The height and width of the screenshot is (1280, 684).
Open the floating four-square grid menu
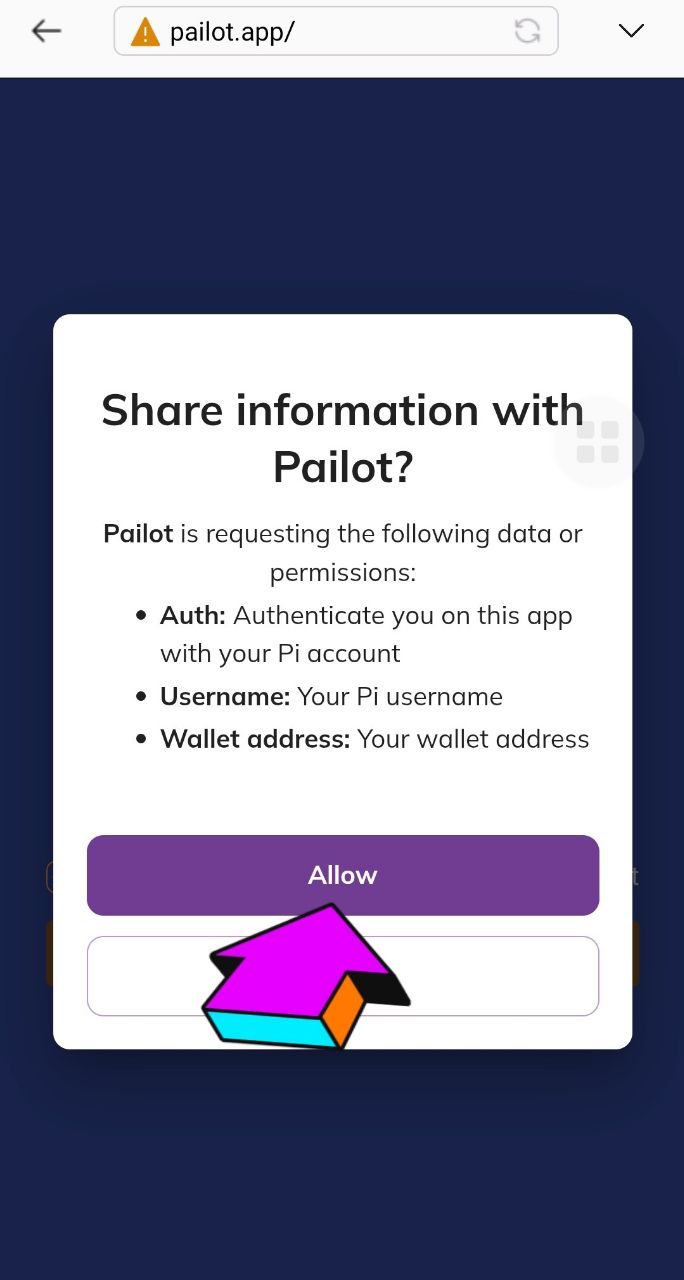pos(598,442)
